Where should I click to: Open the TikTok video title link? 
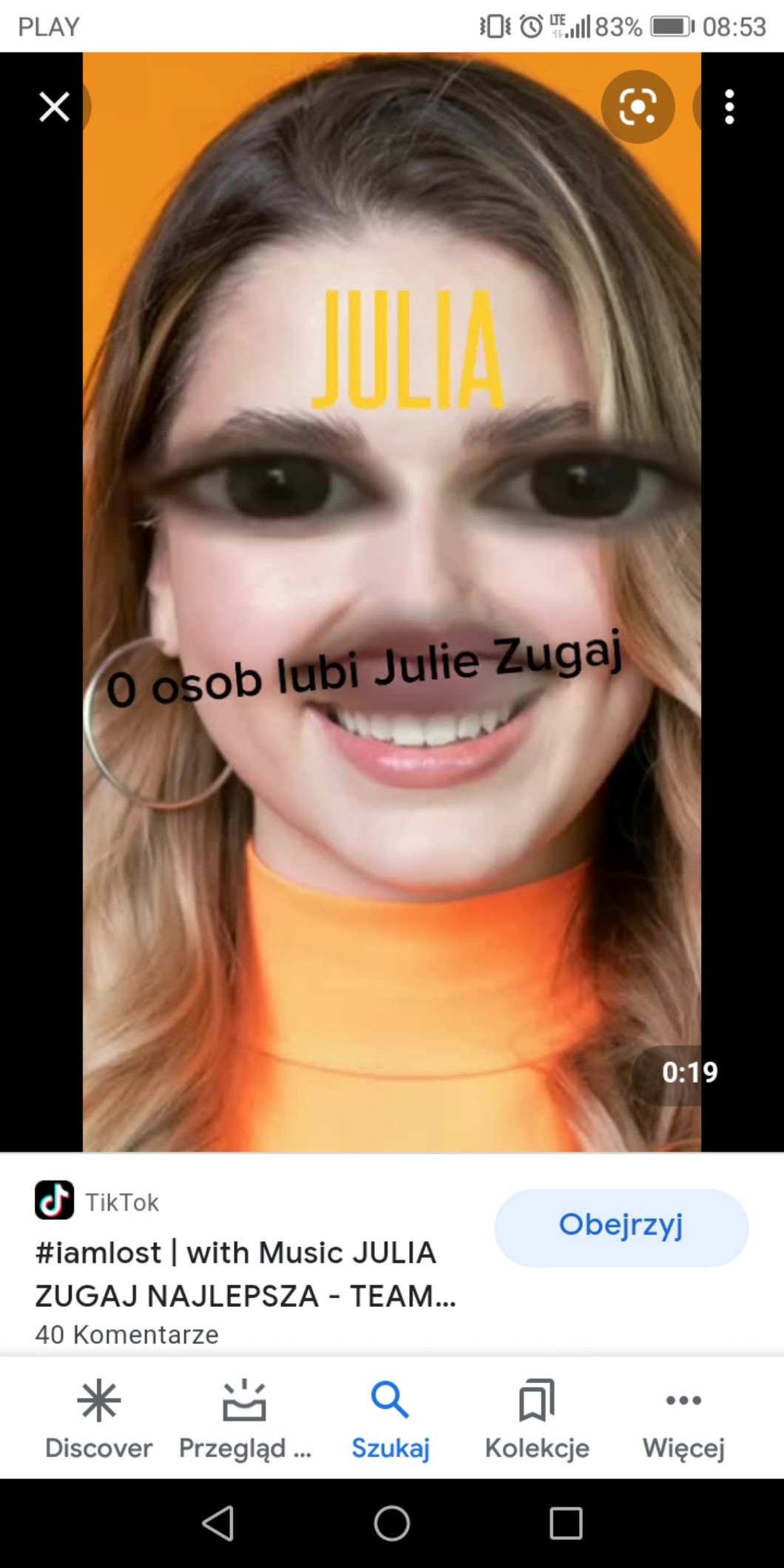[245, 1274]
